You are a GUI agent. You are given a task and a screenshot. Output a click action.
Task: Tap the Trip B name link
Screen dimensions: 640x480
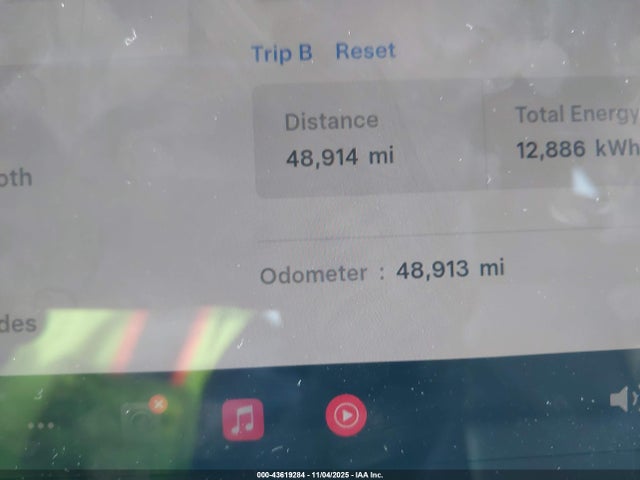(x=282, y=53)
